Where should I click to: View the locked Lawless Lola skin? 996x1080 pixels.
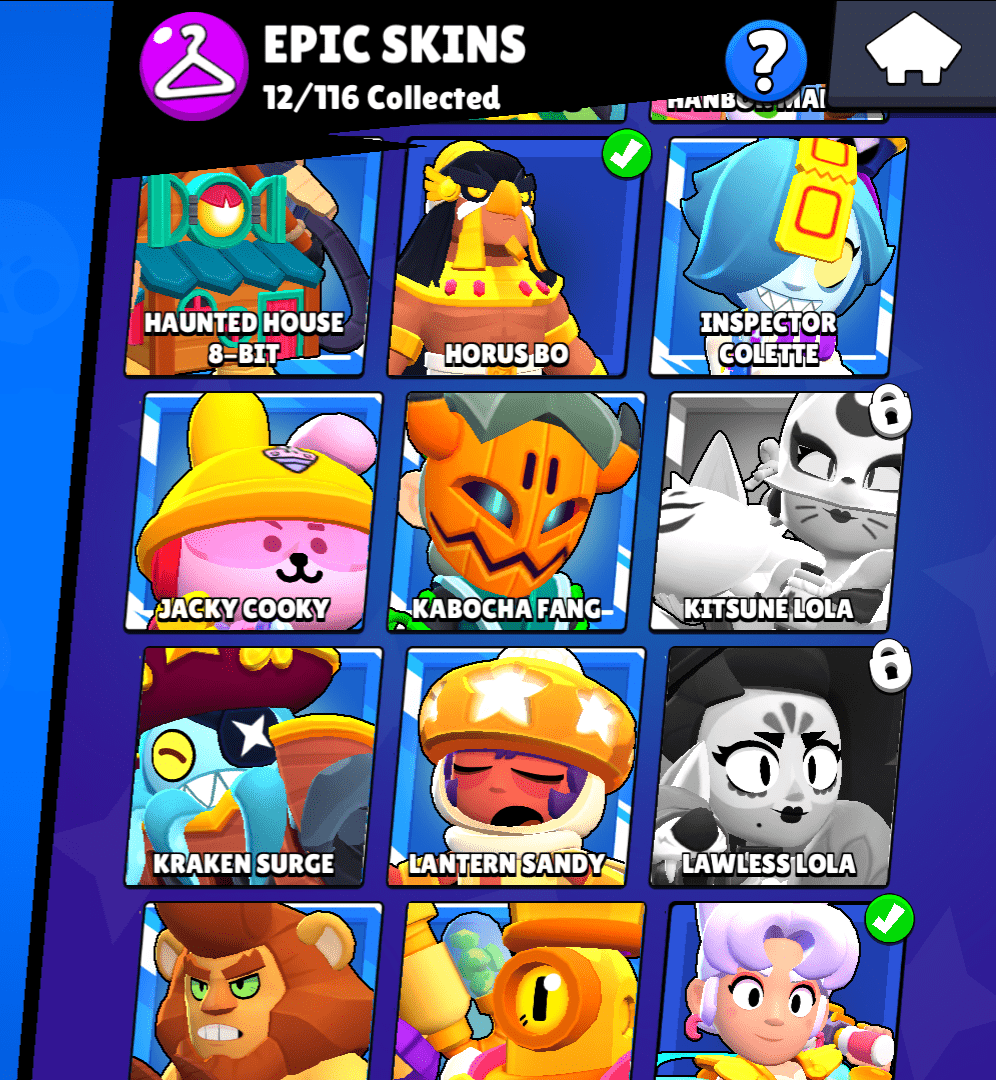click(778, 767)
